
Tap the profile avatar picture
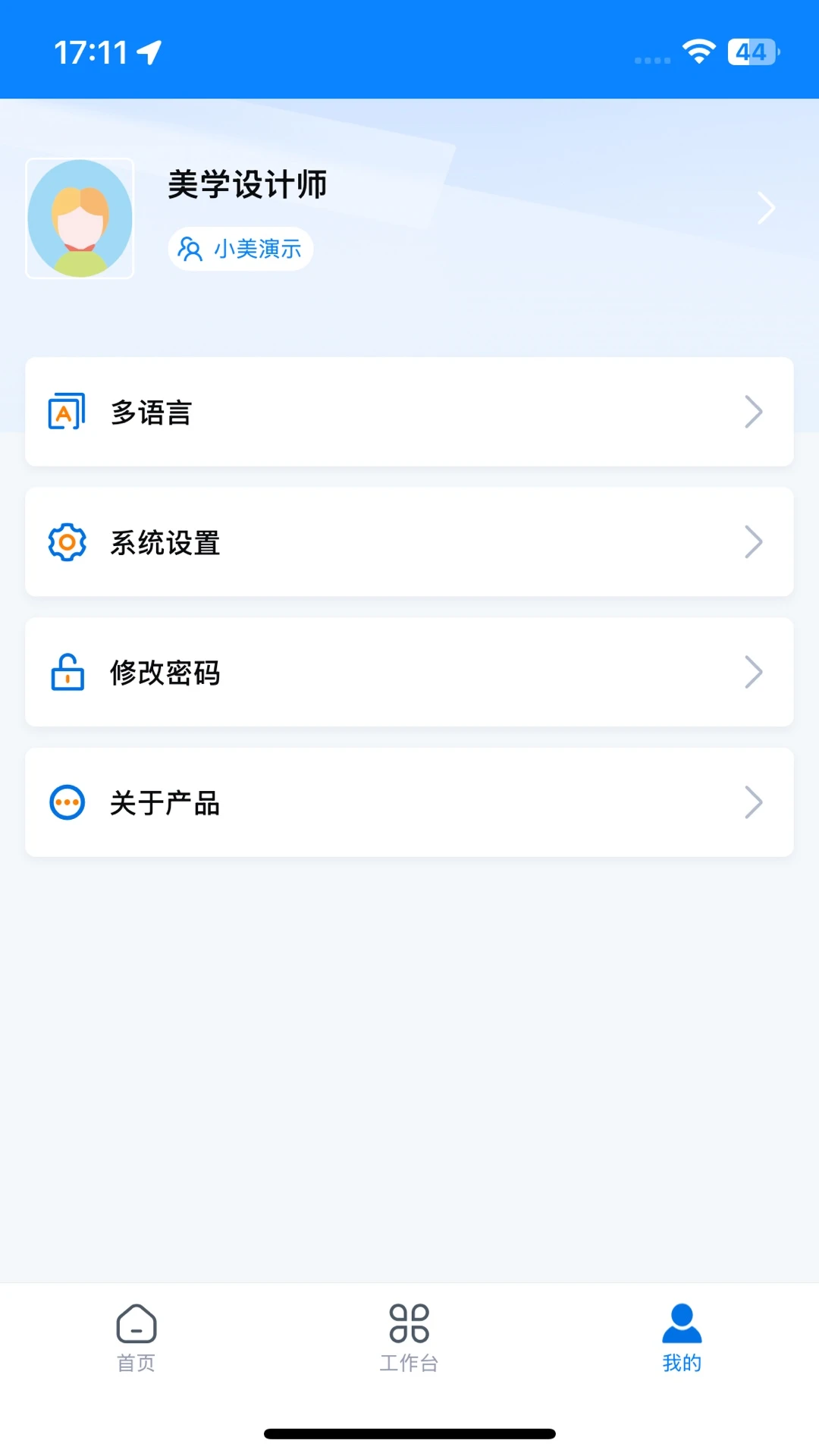tap(80, 218)
